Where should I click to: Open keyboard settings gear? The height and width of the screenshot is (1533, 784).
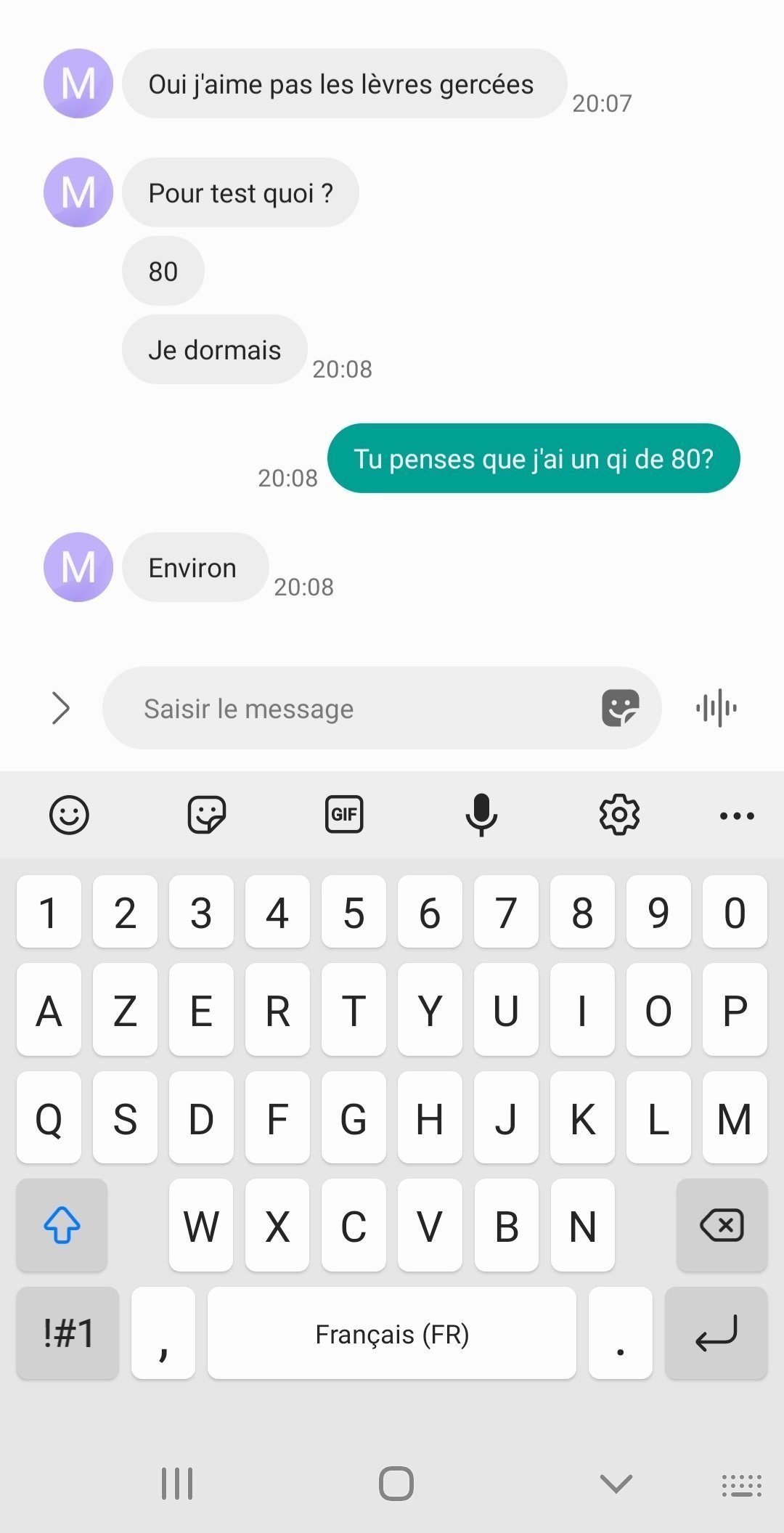click(x=619, y=815)
